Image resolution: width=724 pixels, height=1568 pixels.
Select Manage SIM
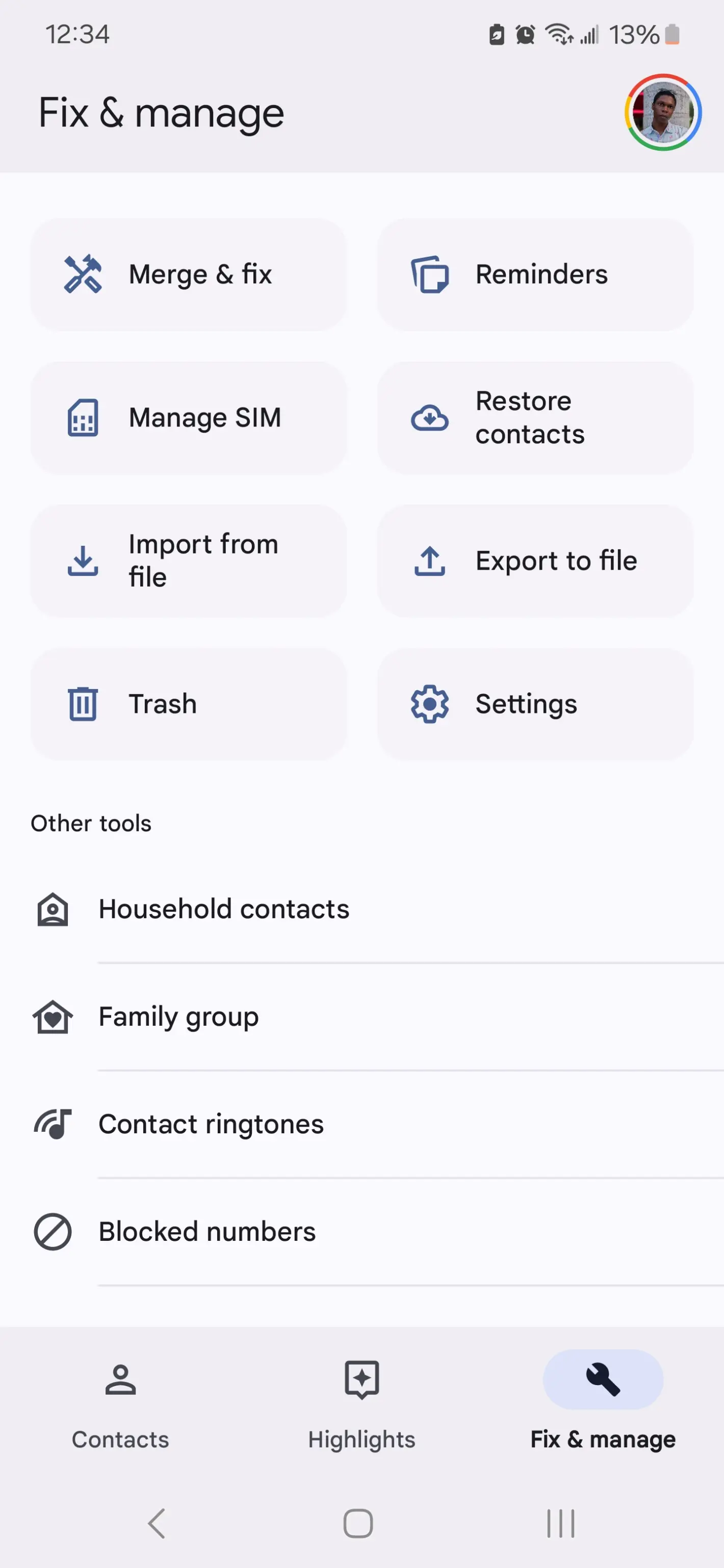click(x=189, y=417)
